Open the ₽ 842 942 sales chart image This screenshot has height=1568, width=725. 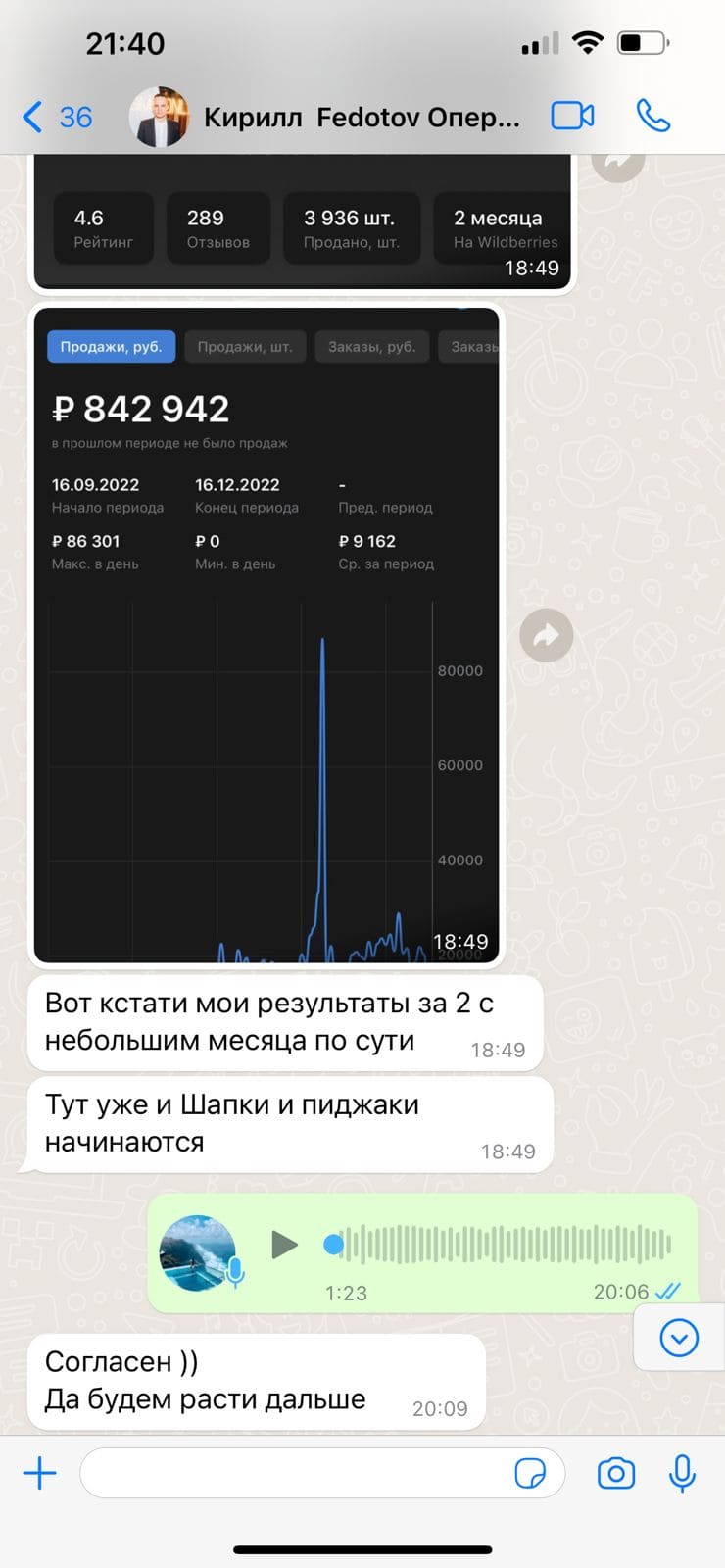pyautogui.click(x=266, y=637)
